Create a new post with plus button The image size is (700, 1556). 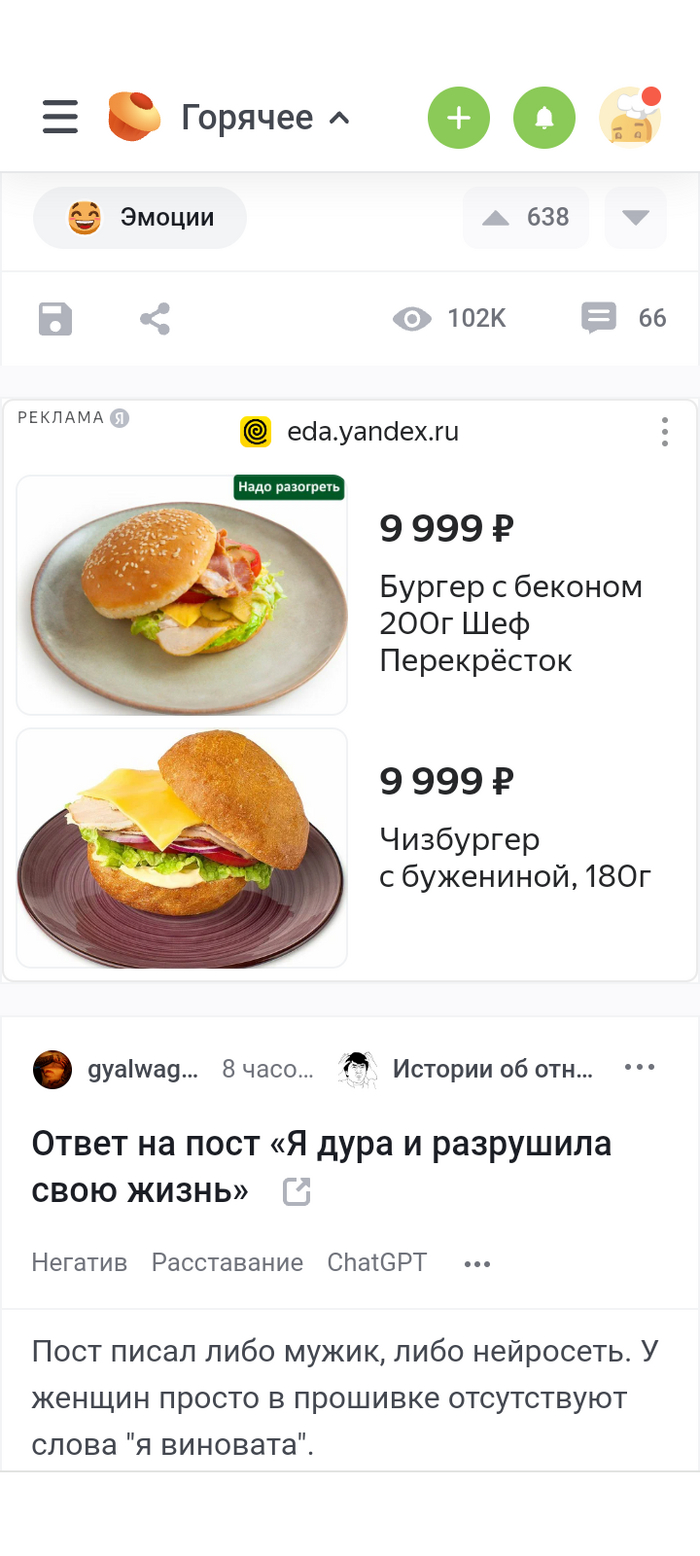(x=458, y=118)
